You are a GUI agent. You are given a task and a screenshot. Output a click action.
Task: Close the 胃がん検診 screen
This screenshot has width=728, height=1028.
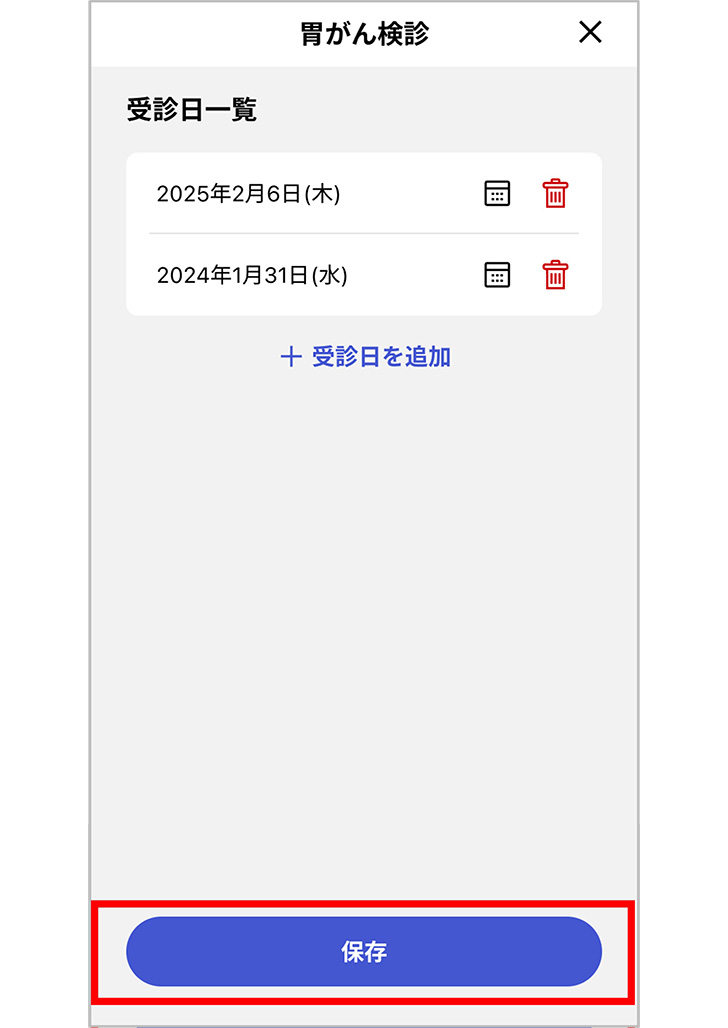tap(591, 33)
